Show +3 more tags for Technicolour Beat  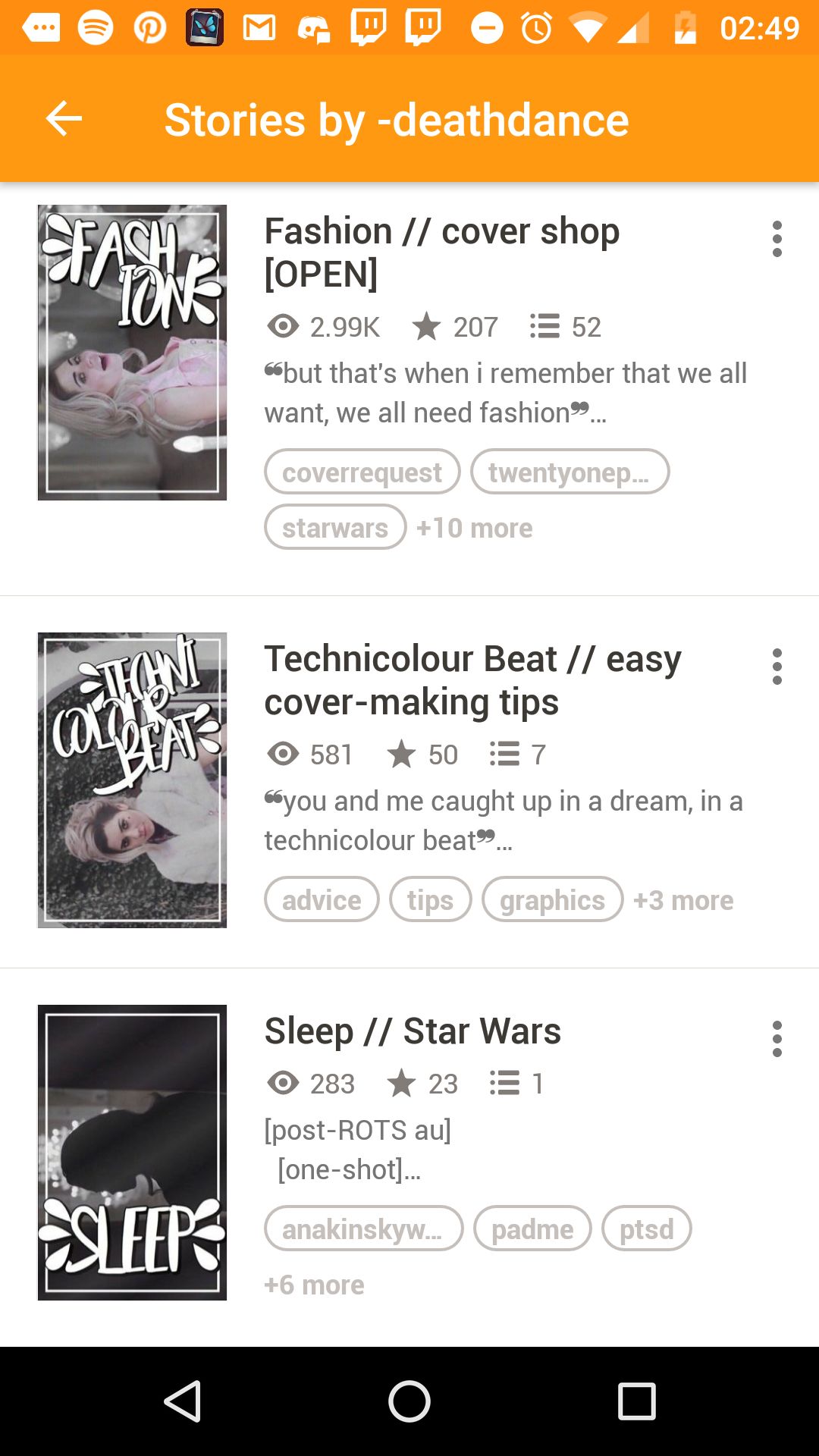(x=683, y=900)
